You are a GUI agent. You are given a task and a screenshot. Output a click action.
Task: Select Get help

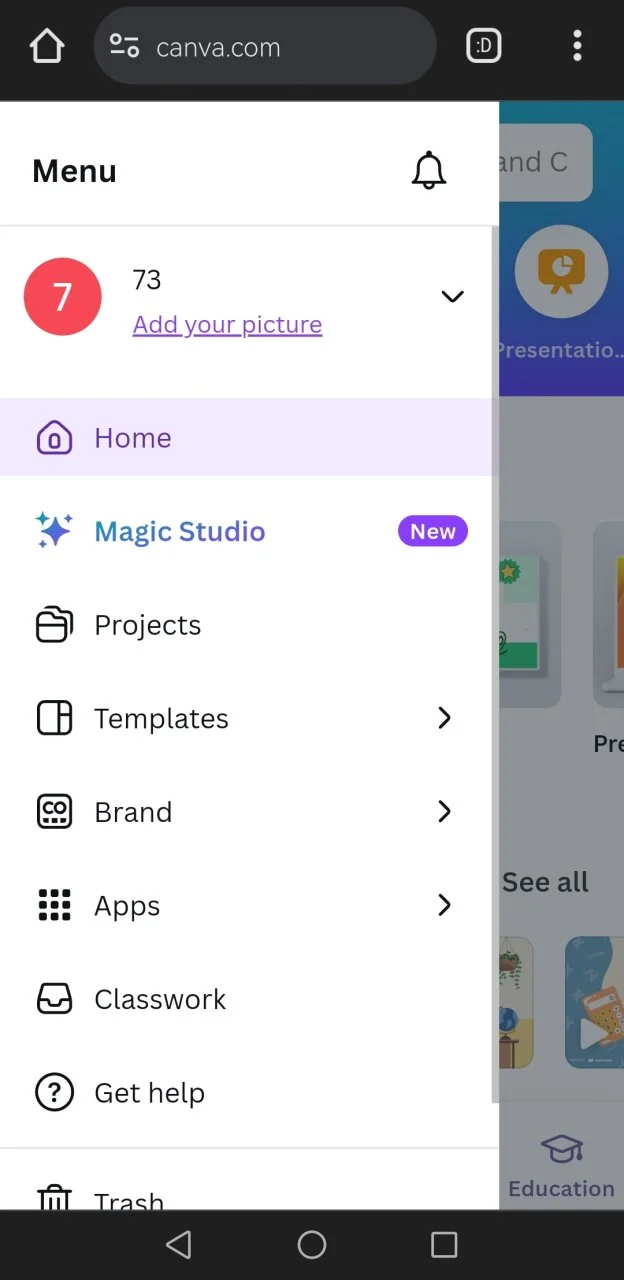point(246,1093)
